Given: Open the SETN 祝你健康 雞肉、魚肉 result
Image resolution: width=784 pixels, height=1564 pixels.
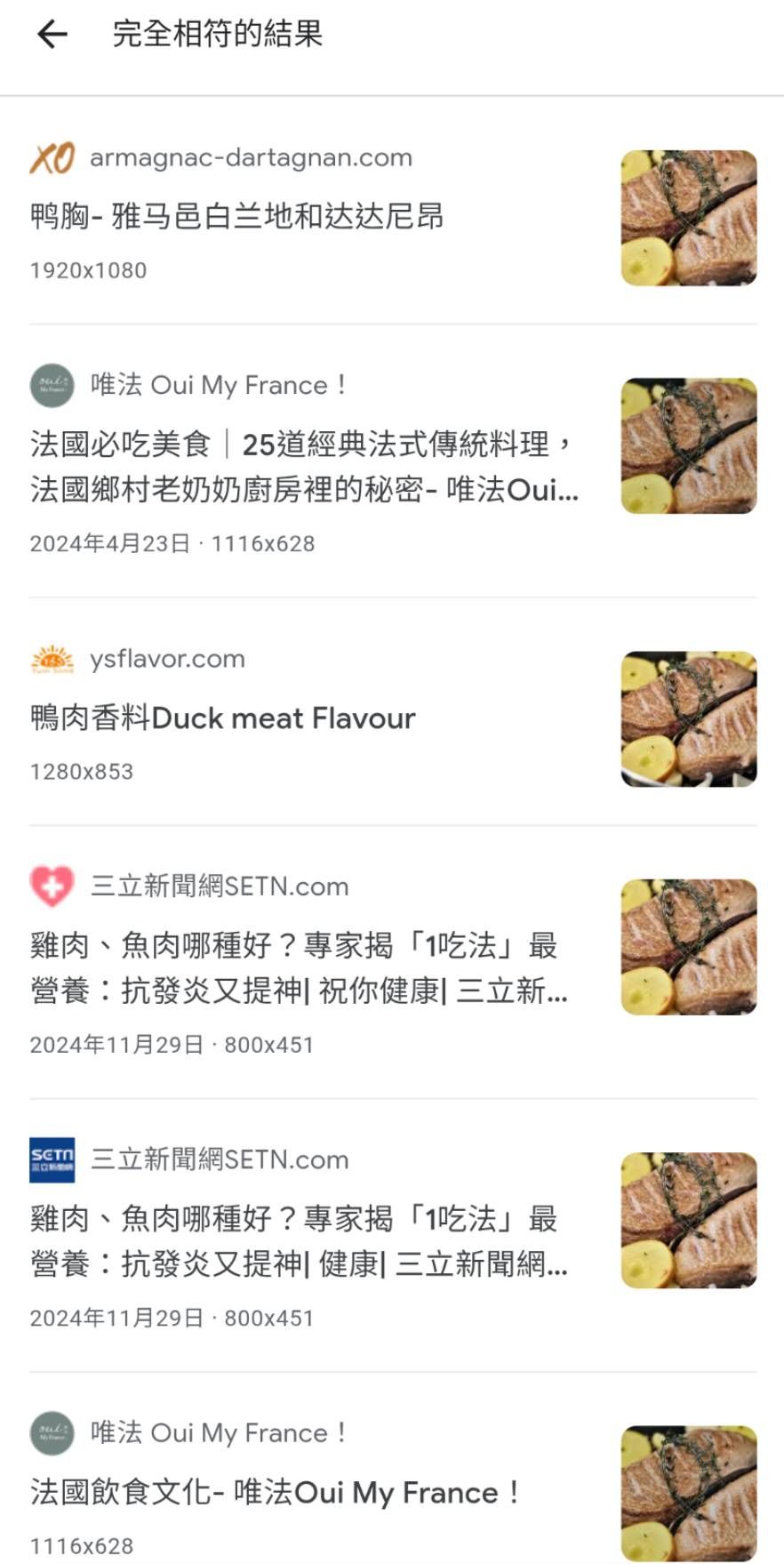Looking at the screenshot, I should pos(298,967).
